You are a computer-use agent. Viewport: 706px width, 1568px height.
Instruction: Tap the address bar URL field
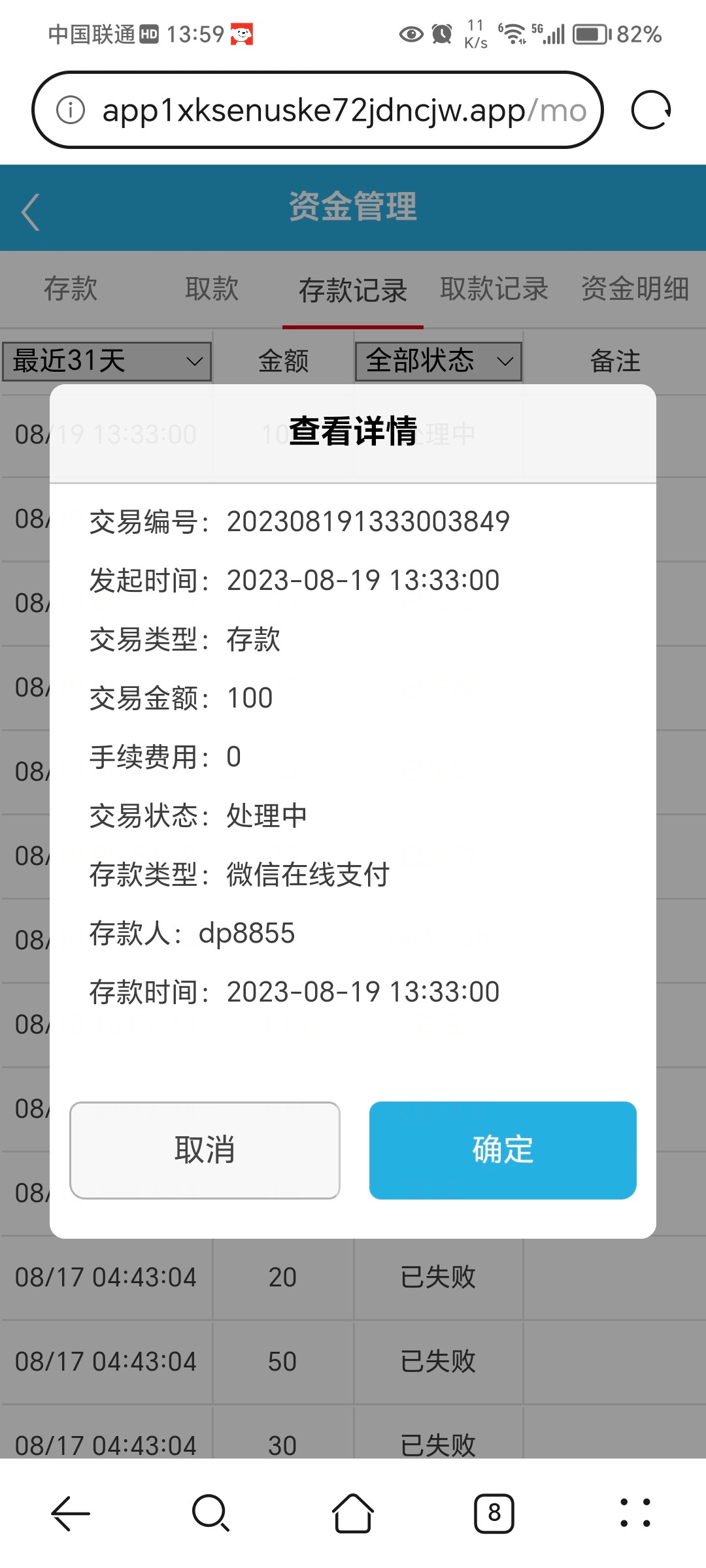pyautogui.click(x=340, y=109)
